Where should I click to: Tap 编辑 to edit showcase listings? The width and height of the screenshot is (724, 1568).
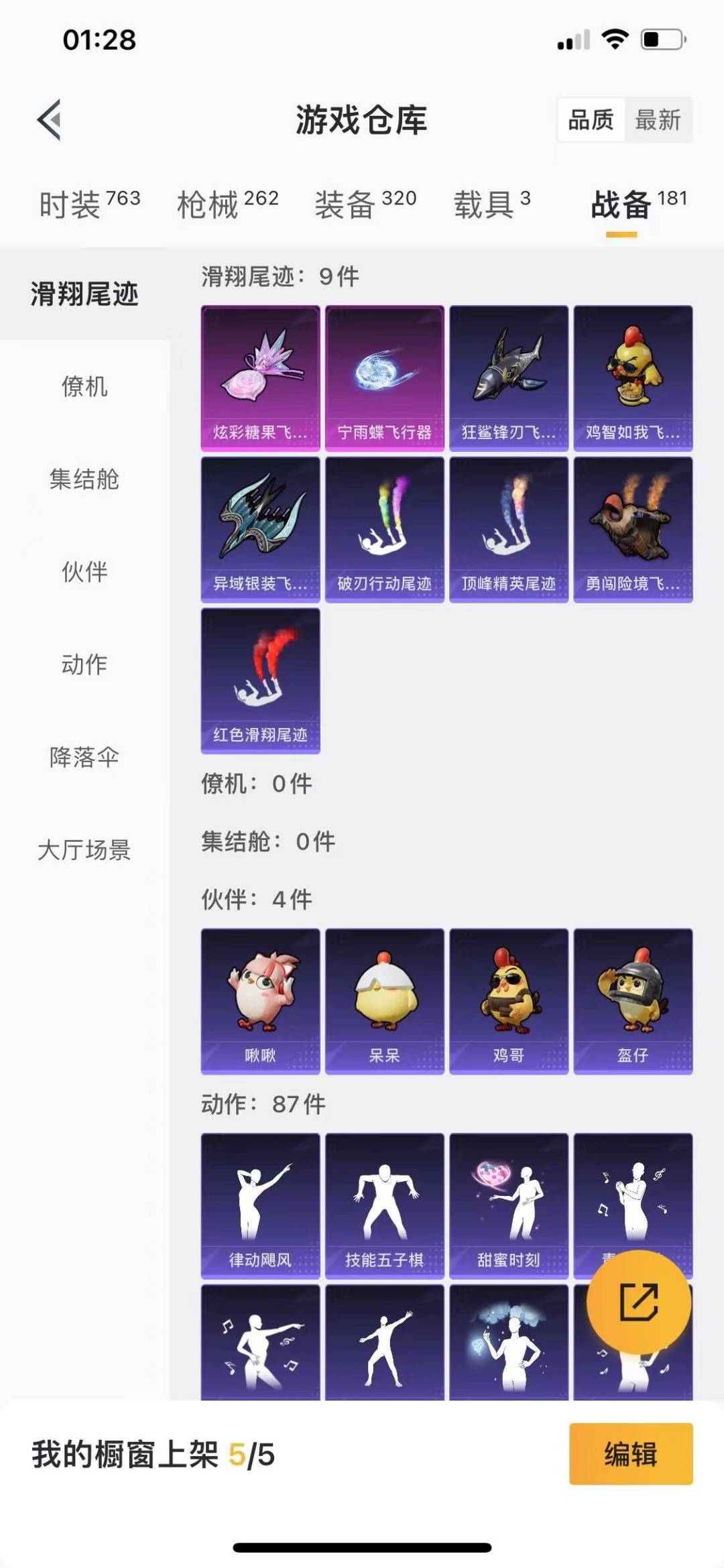click(630, 1454)
